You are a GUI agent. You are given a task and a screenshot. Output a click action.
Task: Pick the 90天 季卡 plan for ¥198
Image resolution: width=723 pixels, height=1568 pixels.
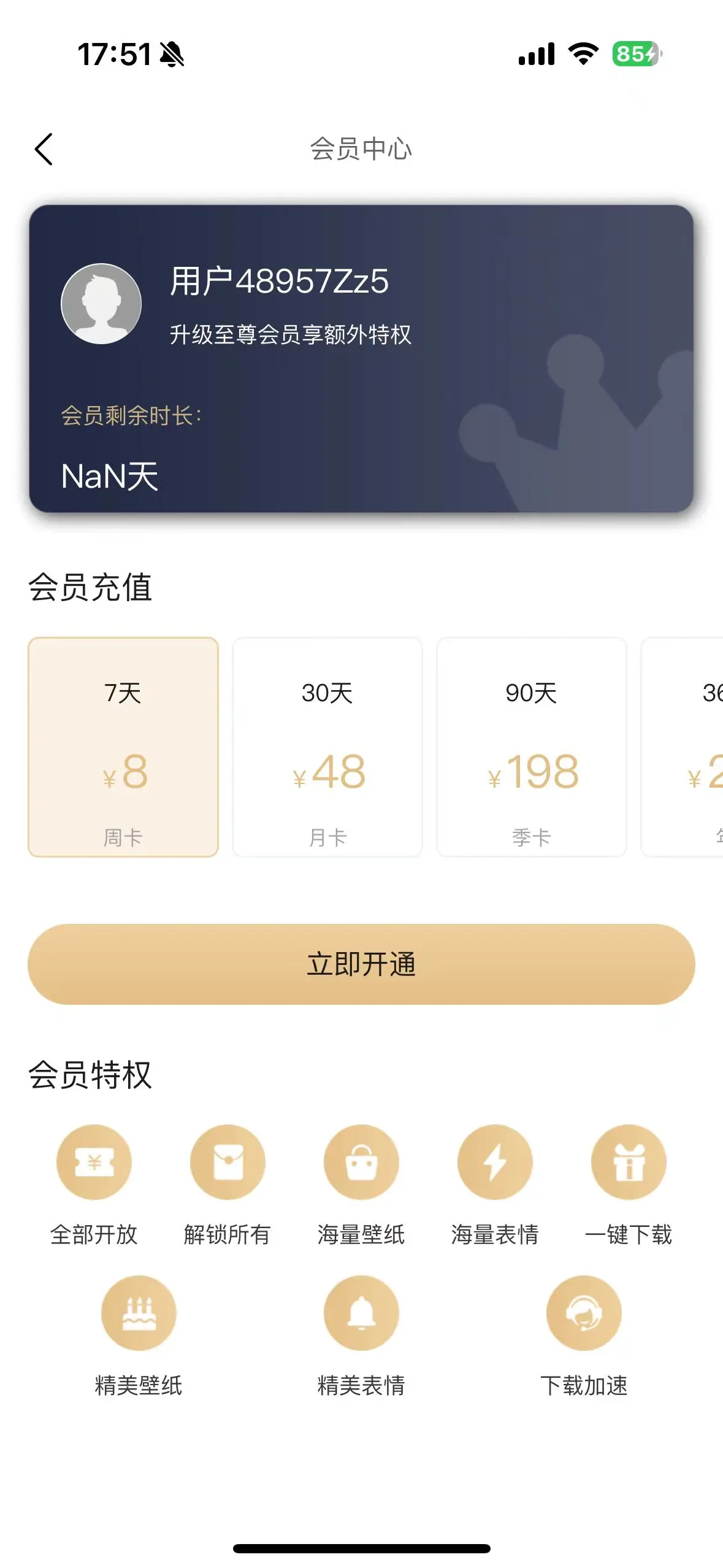531,747
